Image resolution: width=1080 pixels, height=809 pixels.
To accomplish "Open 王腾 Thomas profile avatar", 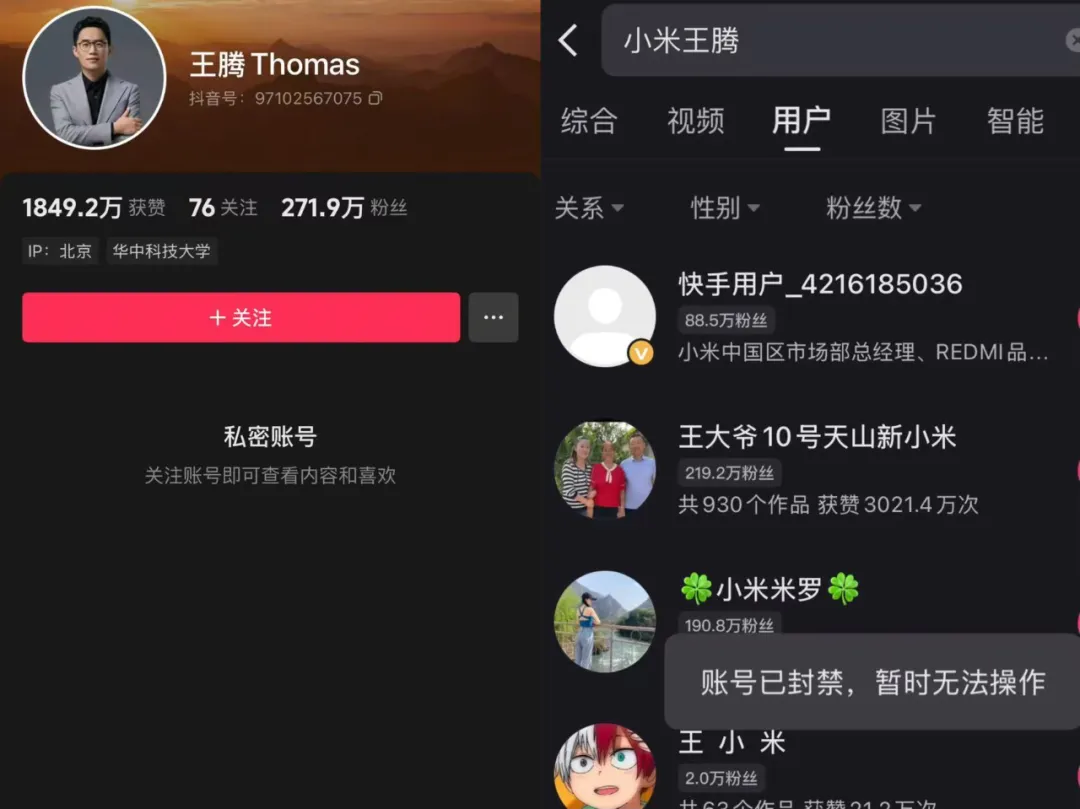I will pos(94,78).
